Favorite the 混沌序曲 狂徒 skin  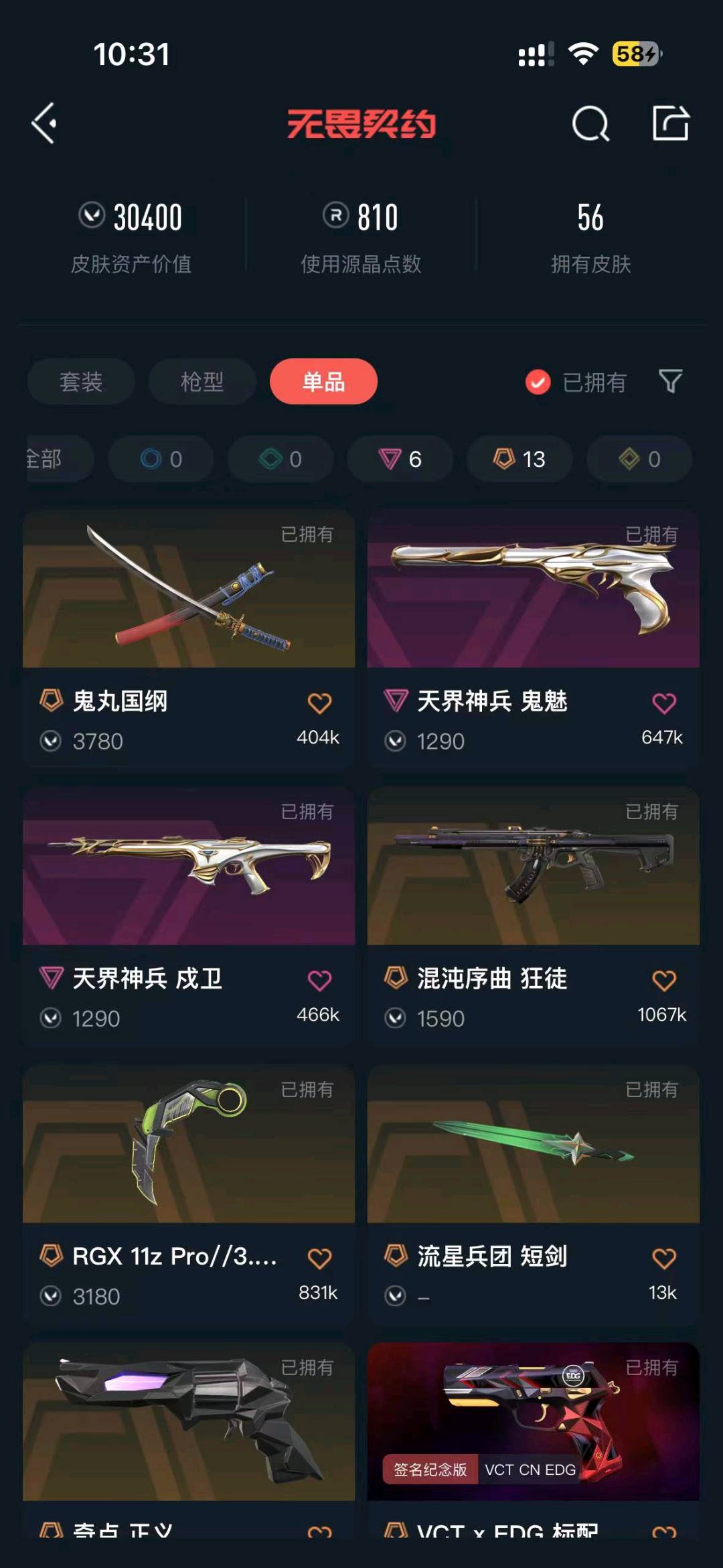pos(663,981)
